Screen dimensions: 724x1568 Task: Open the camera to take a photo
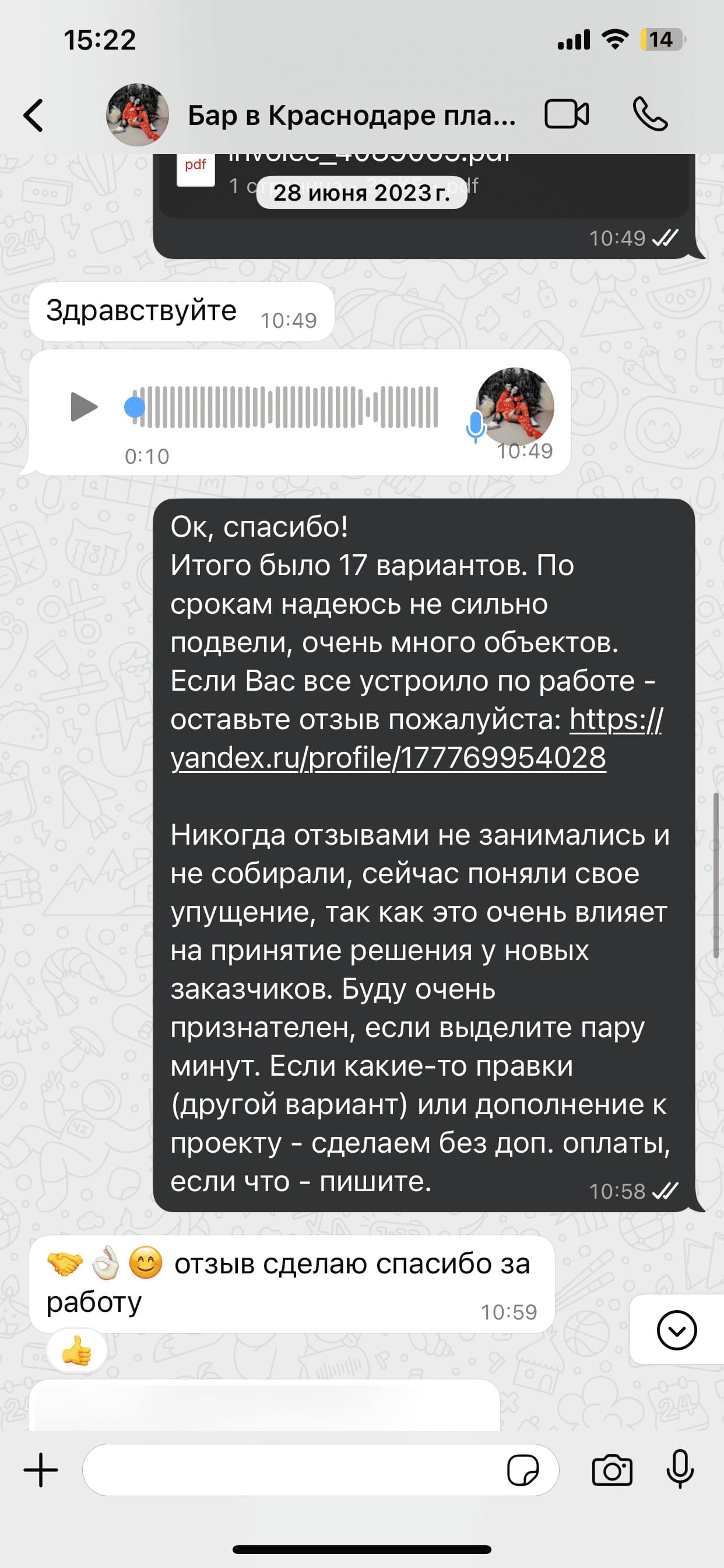click(612, 1470)
